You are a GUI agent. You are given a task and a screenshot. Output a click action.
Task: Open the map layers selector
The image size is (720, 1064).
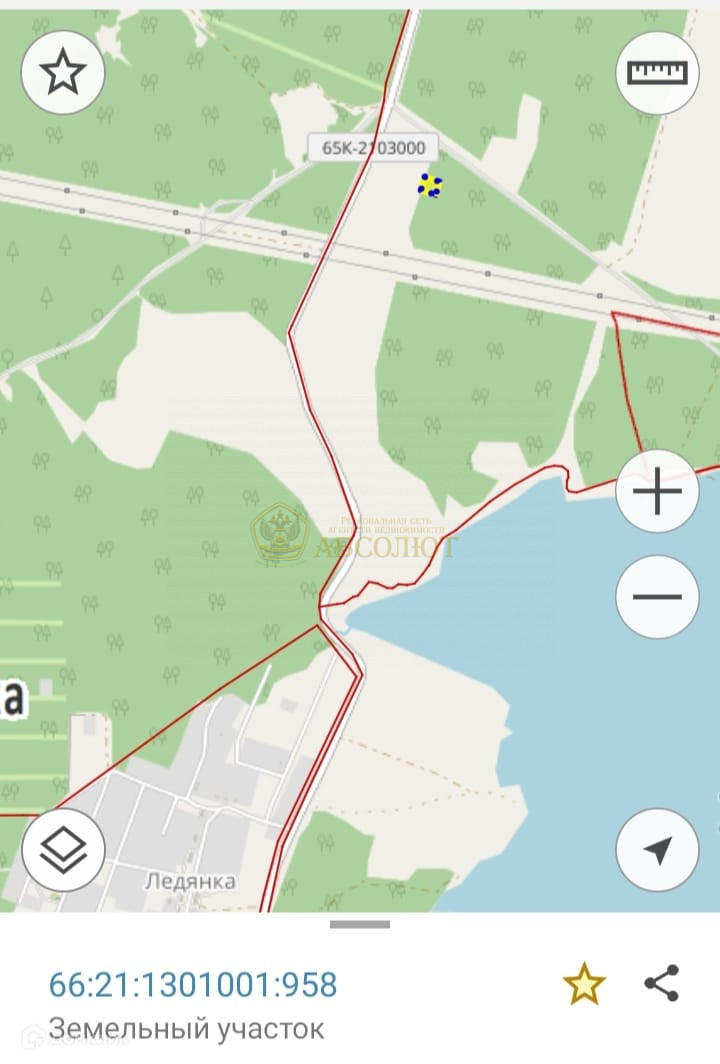63,850
